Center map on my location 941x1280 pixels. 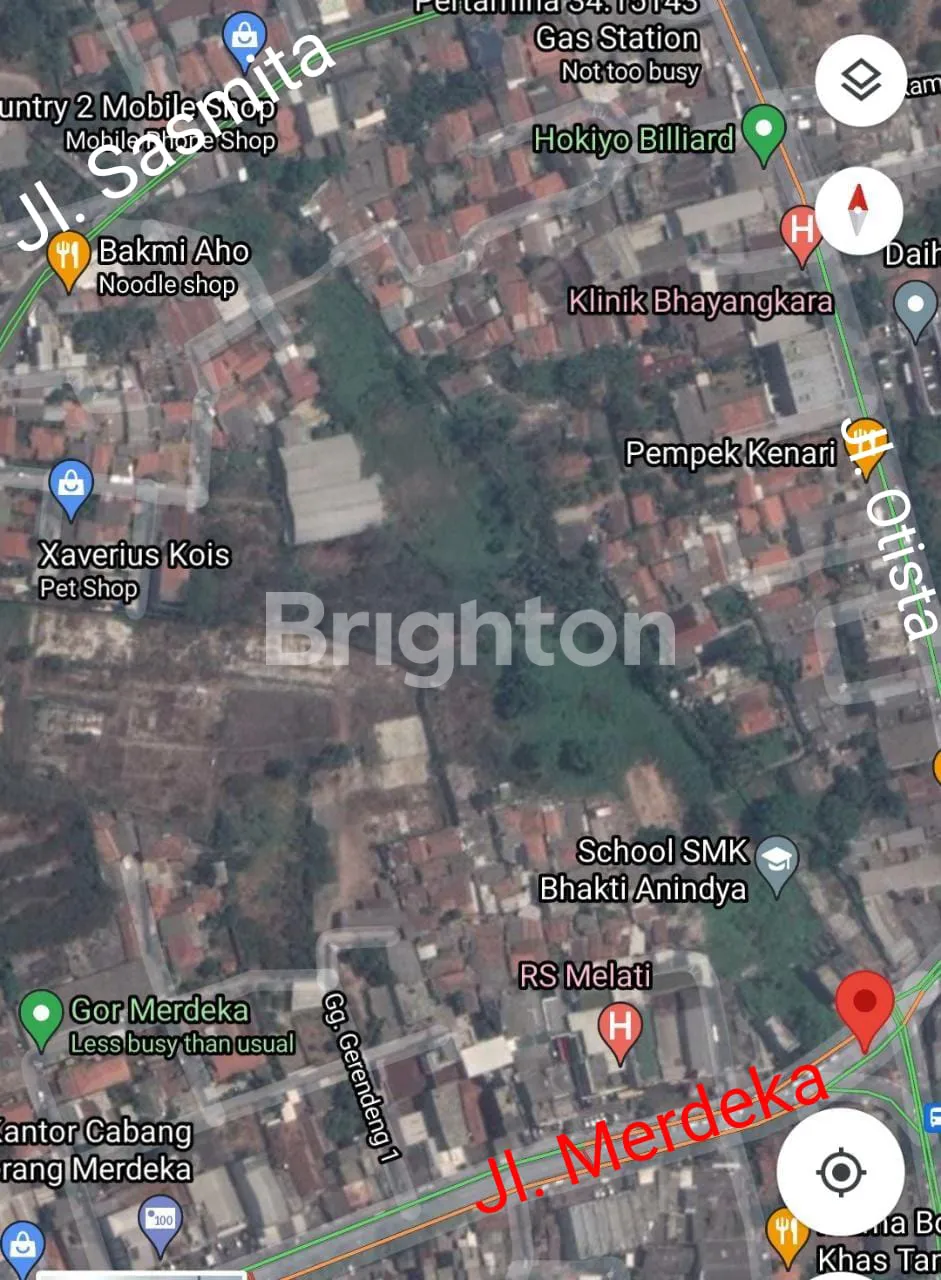[840, 1171]
